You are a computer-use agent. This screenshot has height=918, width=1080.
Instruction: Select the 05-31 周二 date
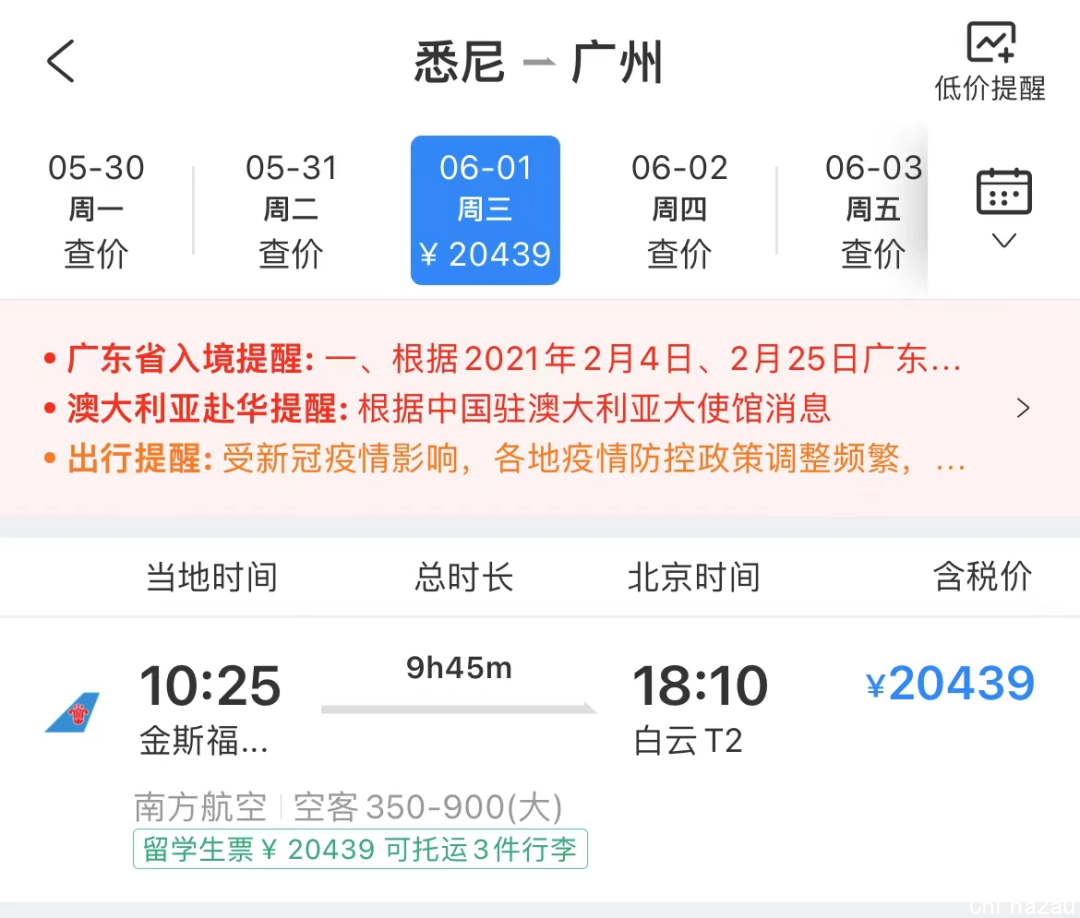(291, 211)
